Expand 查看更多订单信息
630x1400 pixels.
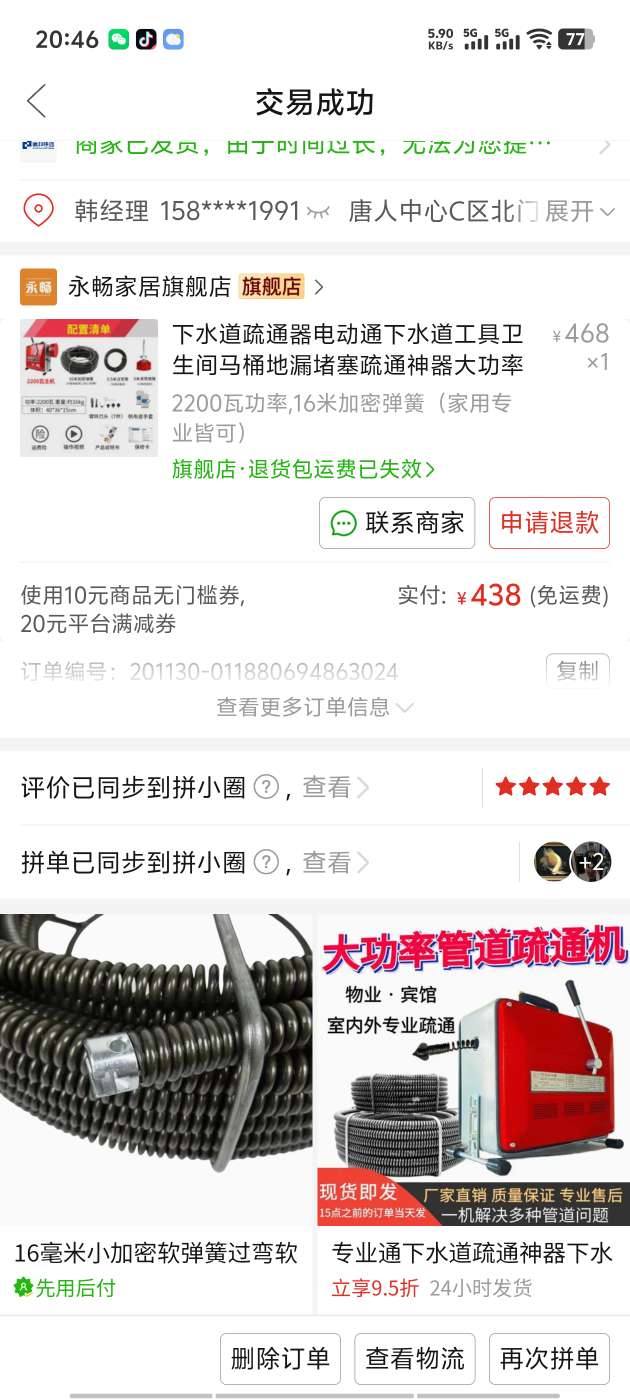pos(314,707)
